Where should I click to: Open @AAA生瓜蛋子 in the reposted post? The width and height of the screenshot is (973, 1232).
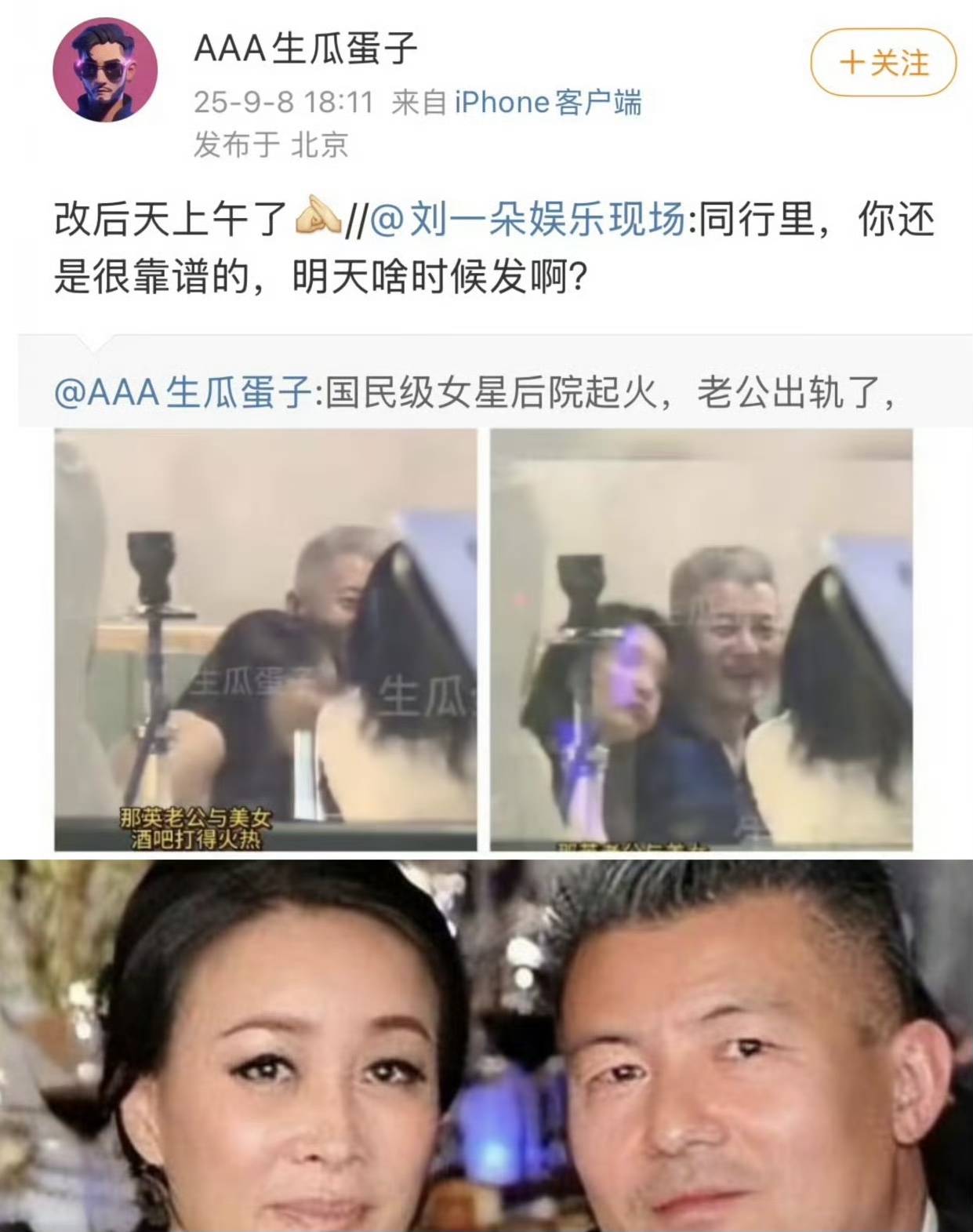coord(183,392)
